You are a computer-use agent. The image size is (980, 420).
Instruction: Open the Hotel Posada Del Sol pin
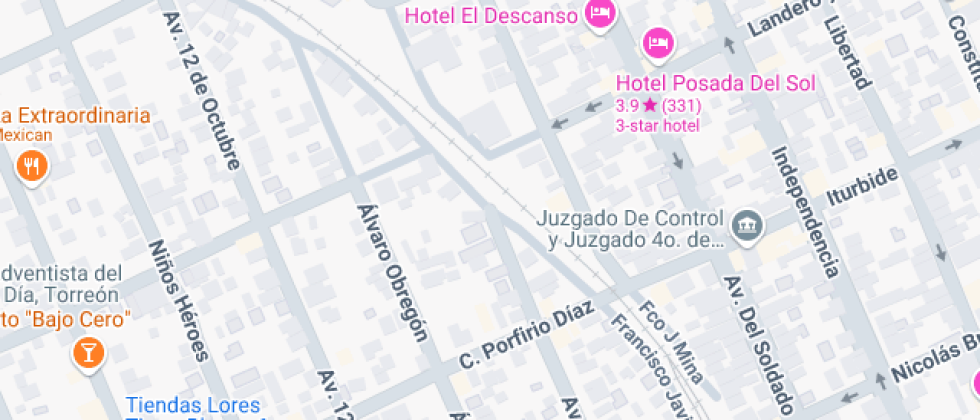coord(658,43)
